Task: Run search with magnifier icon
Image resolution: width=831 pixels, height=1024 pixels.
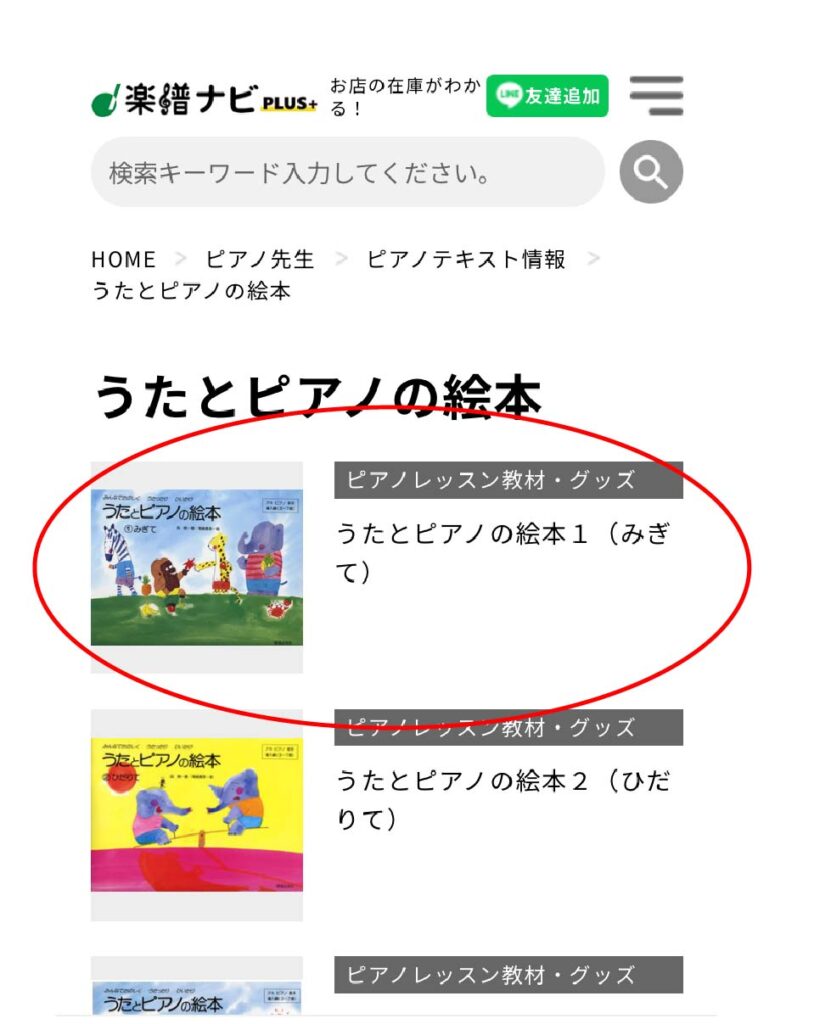Action: pyautogui.click(x=651, y=173)
